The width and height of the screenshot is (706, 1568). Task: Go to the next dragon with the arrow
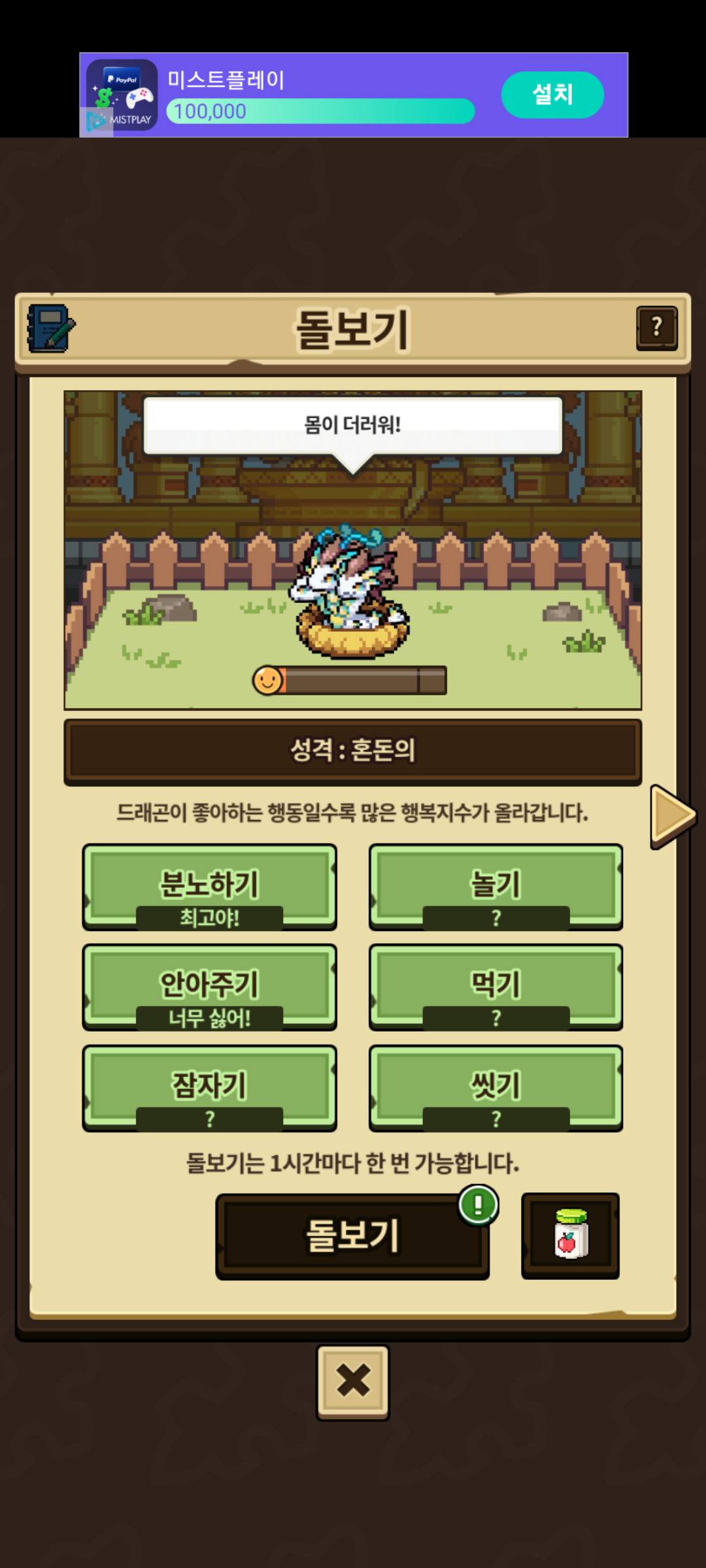pyautogui.click(x=672, y=815)
